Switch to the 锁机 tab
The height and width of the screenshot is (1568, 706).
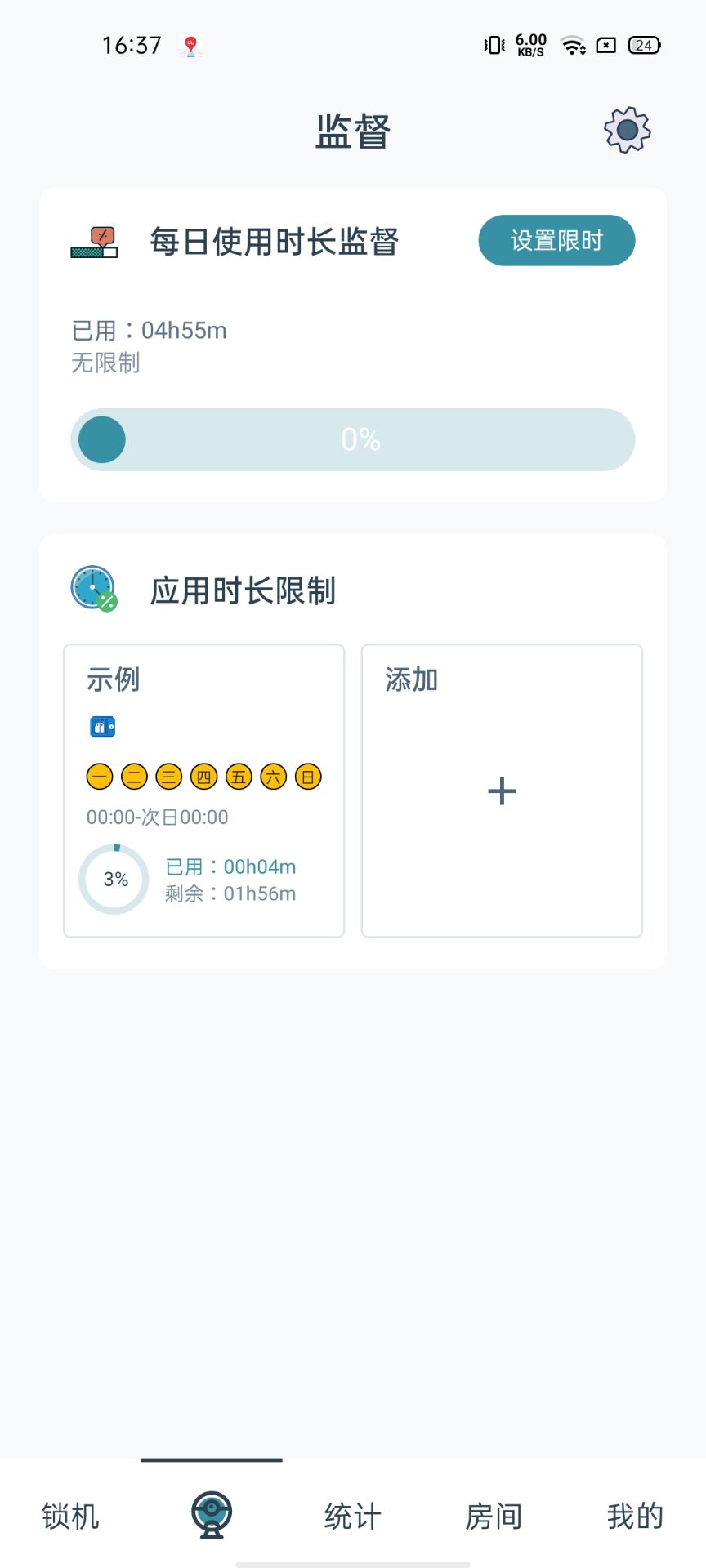point(70,1516)
